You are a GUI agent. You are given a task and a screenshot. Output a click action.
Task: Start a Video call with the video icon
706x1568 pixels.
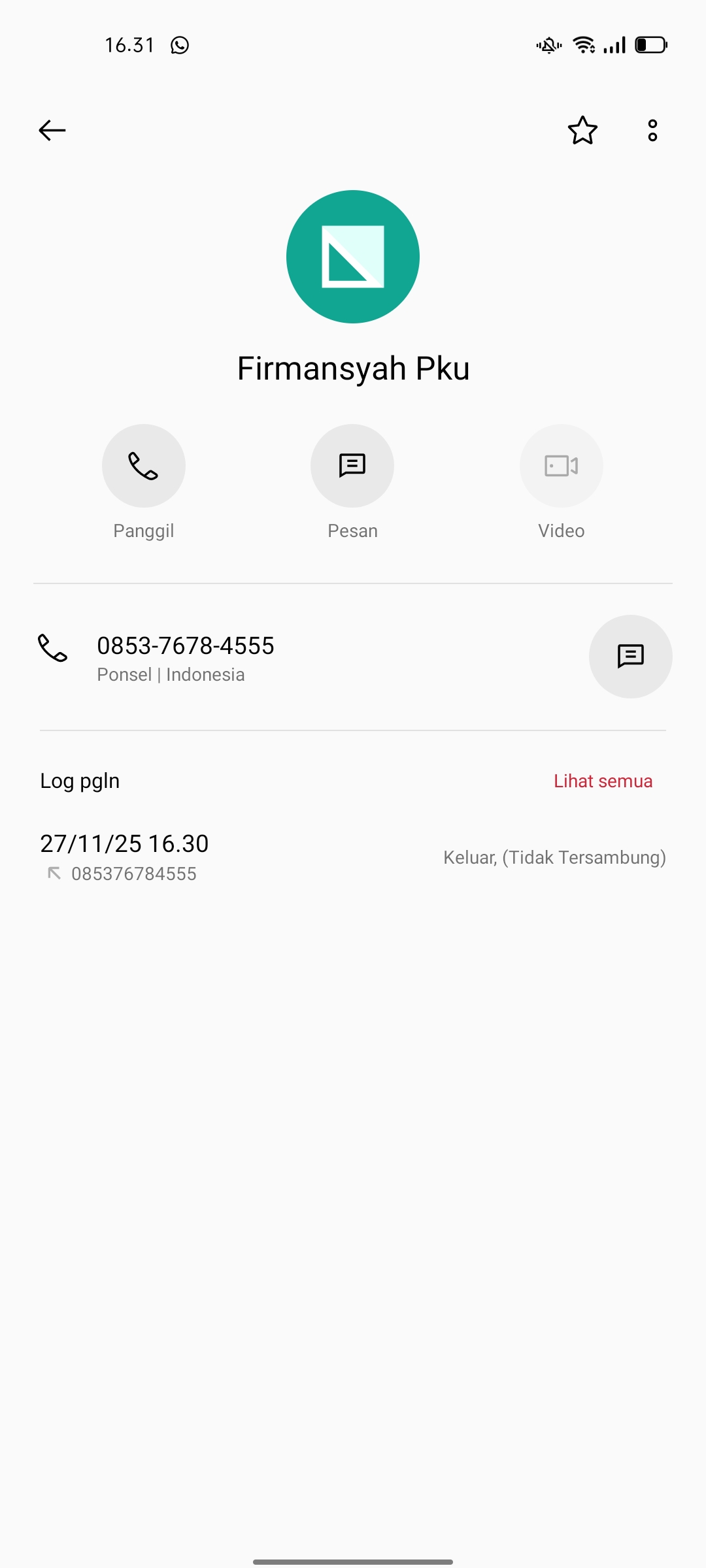pyautogui.click(x=561, y=465)
